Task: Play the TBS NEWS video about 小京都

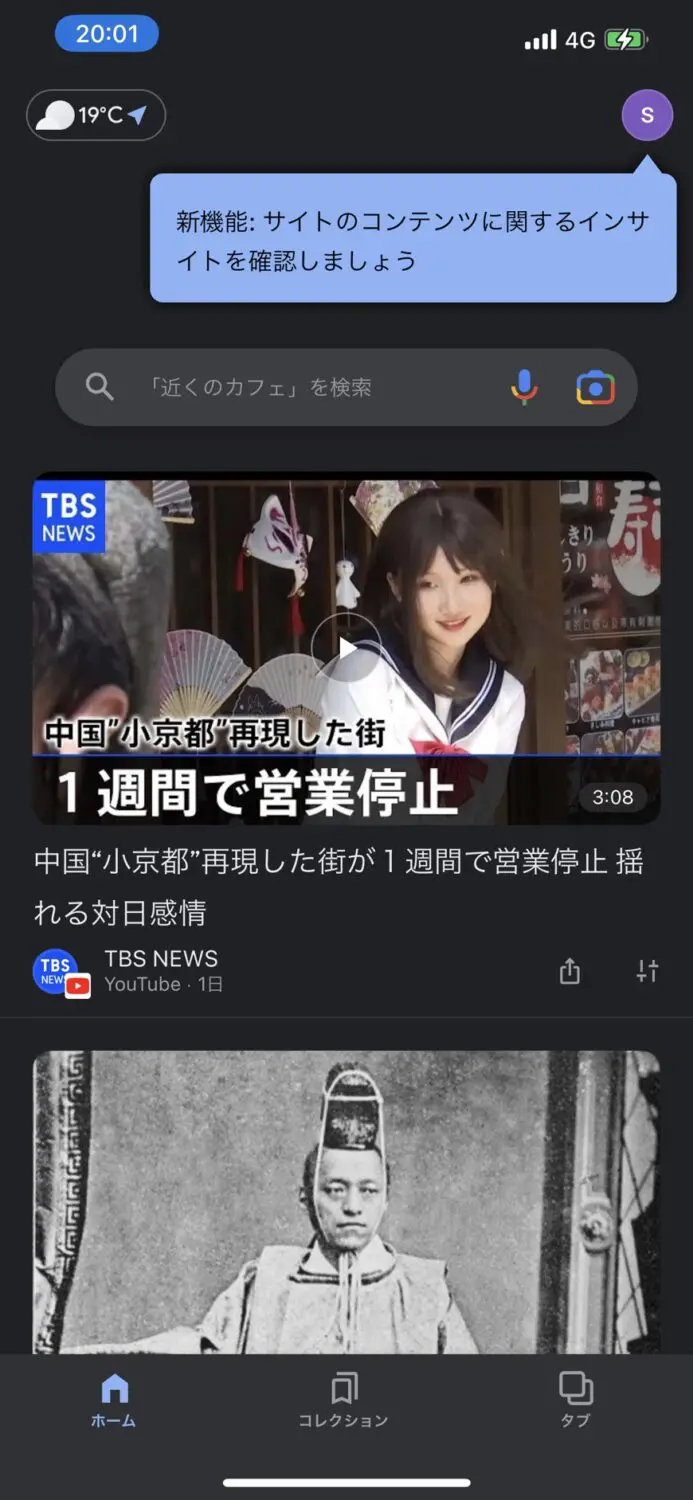Action: 346,648
